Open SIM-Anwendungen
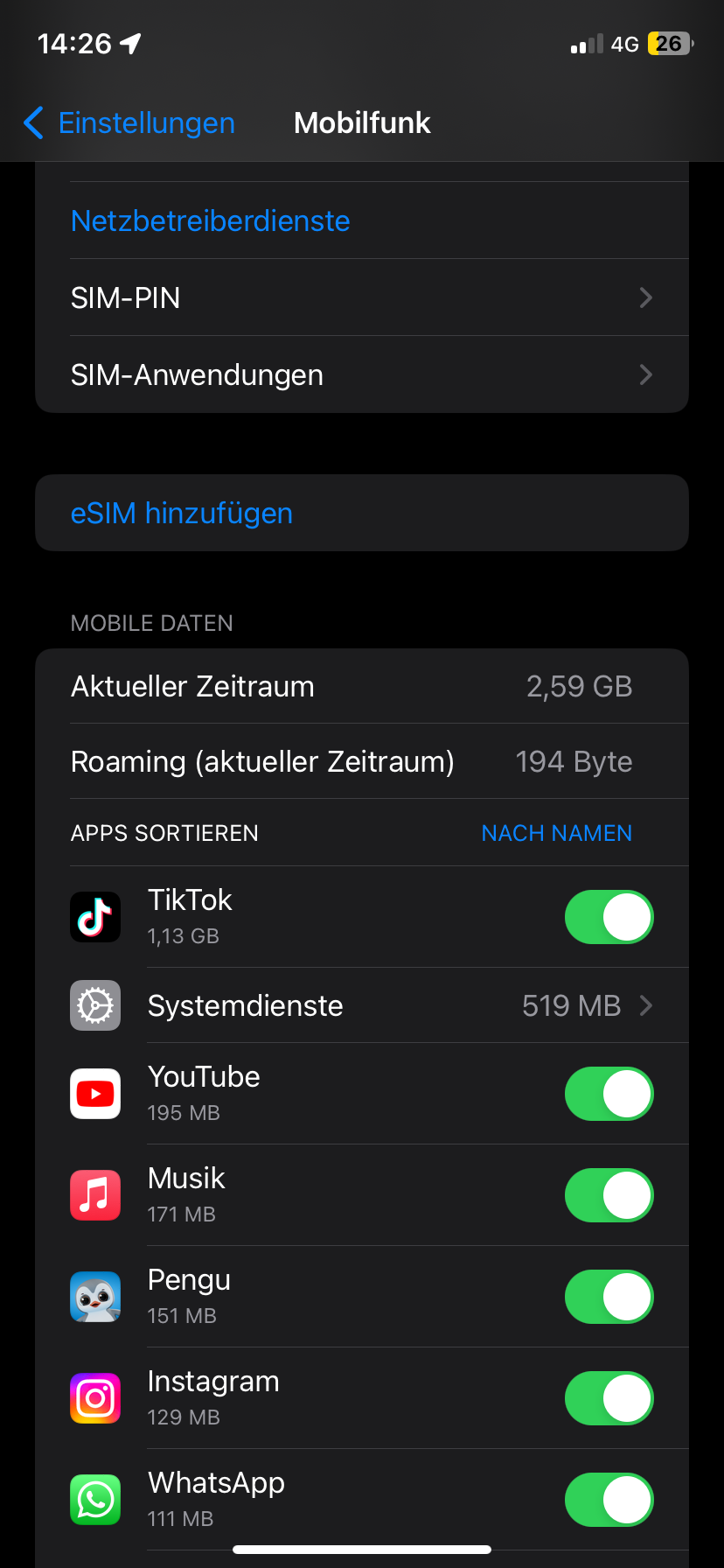The image size is (724, 1568). tap(361, 374)
